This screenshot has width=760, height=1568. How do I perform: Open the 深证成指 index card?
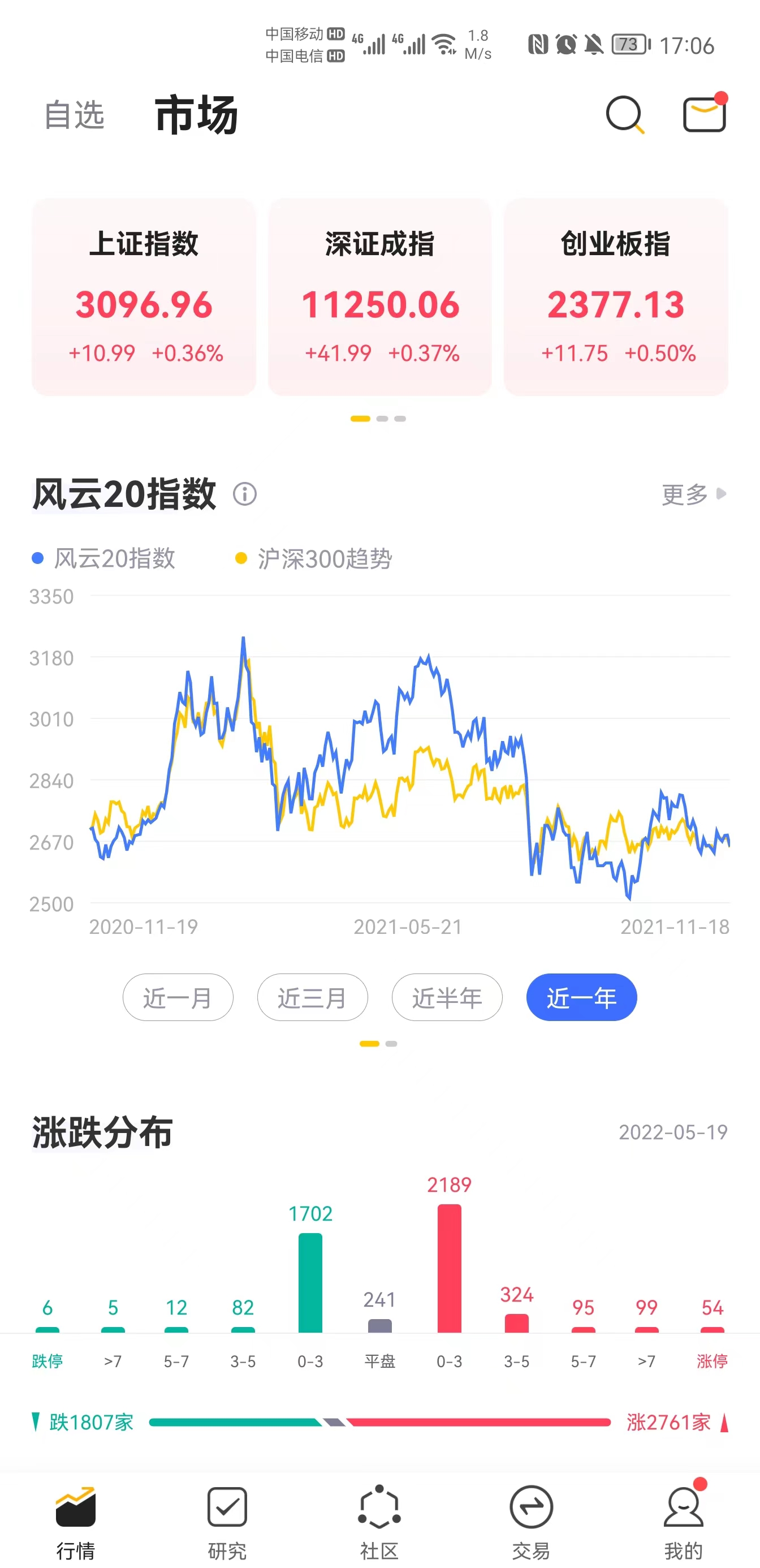tap(379, 297)
